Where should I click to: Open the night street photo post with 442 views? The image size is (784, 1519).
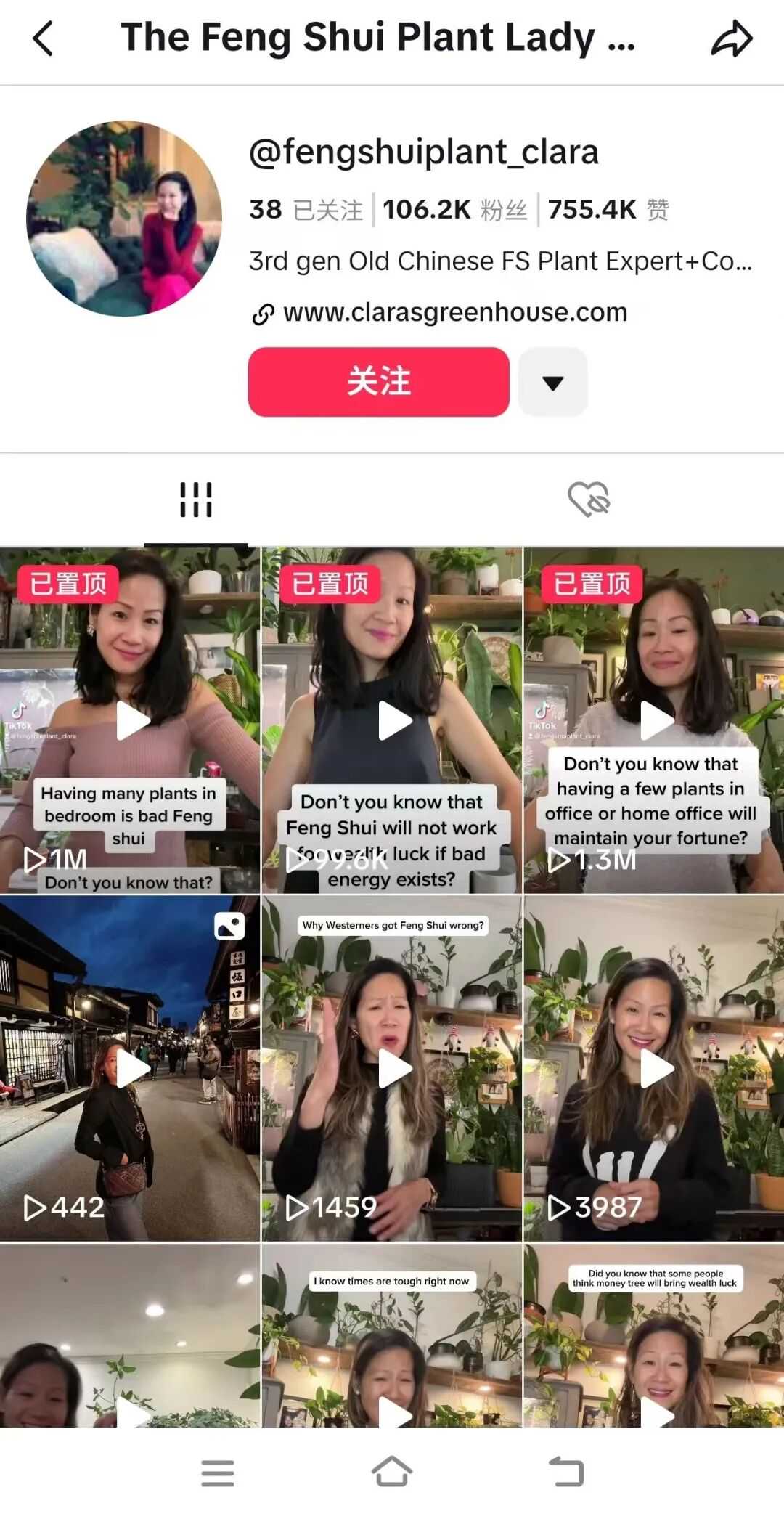coord(131,1067)
